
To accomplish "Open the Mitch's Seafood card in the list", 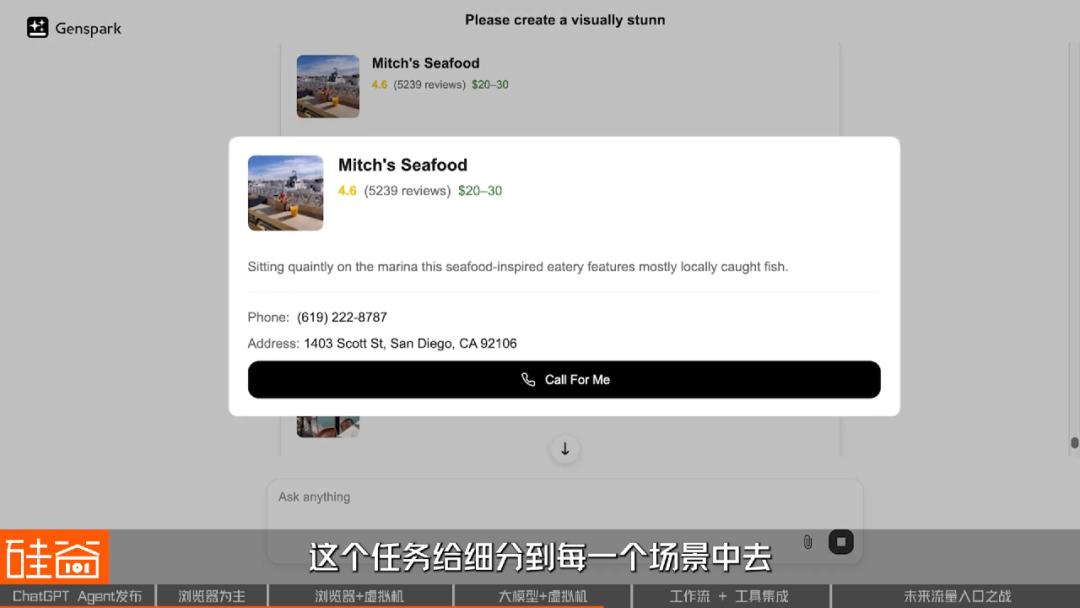I will (x=425, y=63).
